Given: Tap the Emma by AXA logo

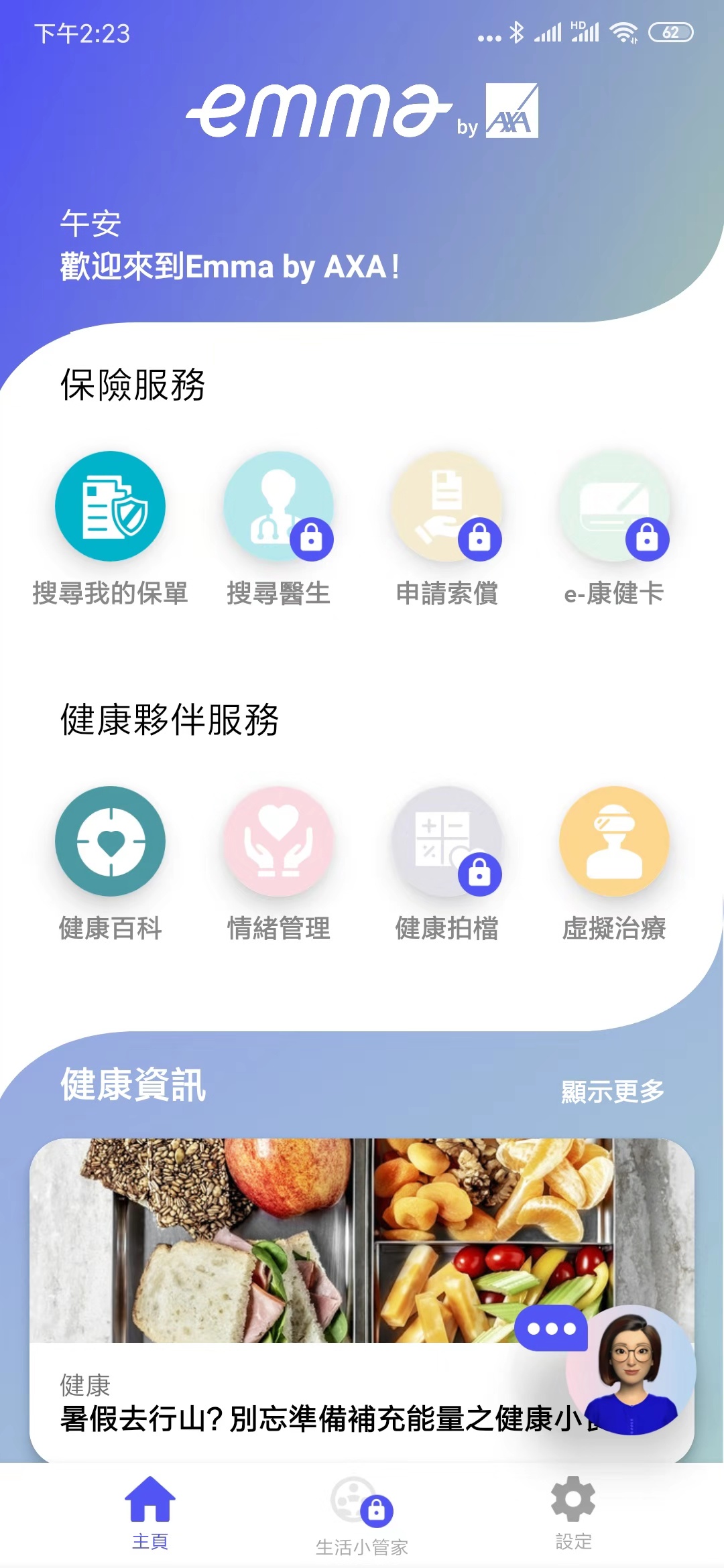Looking at the screenshot, I should 362,111.
